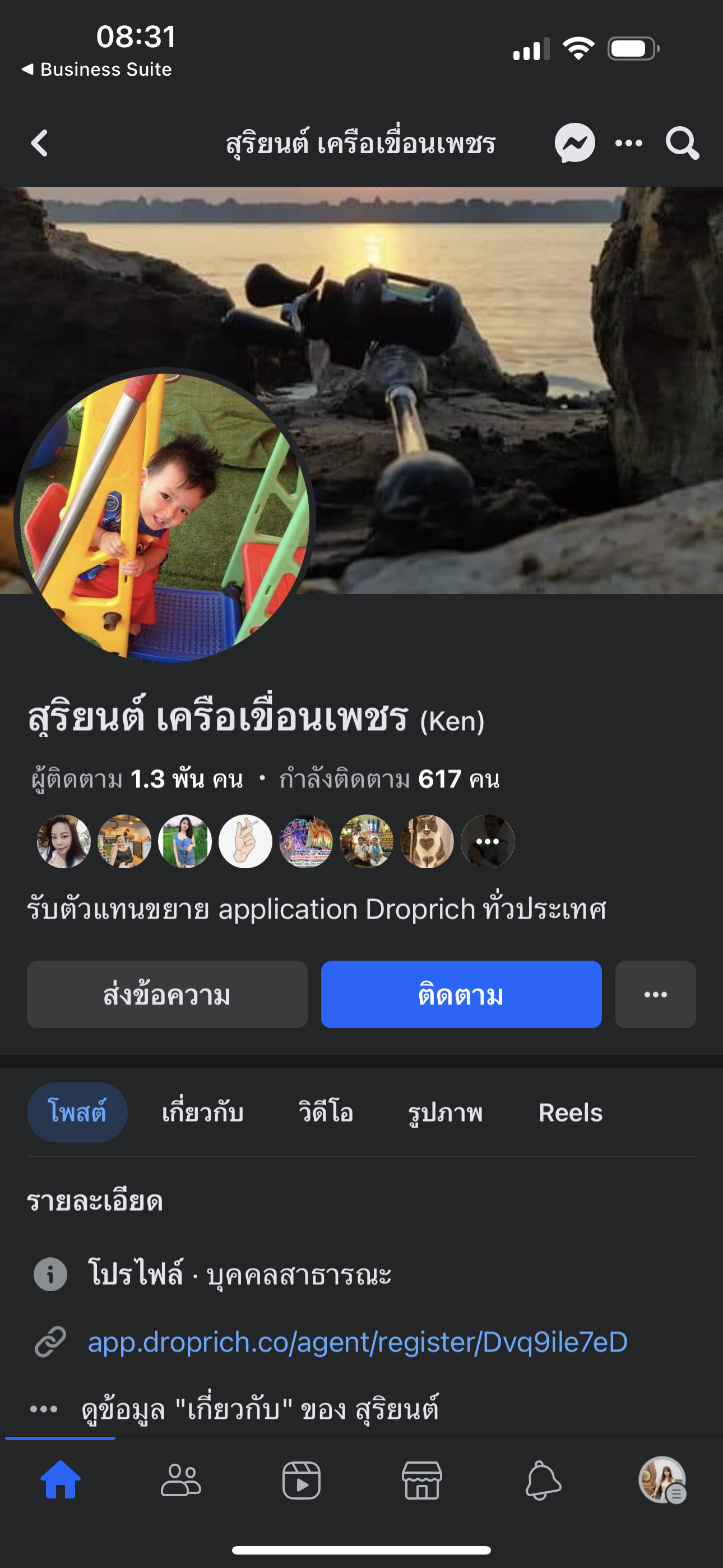
Task: Open Marketplace from bottom bar
Action: [421, 1481]
